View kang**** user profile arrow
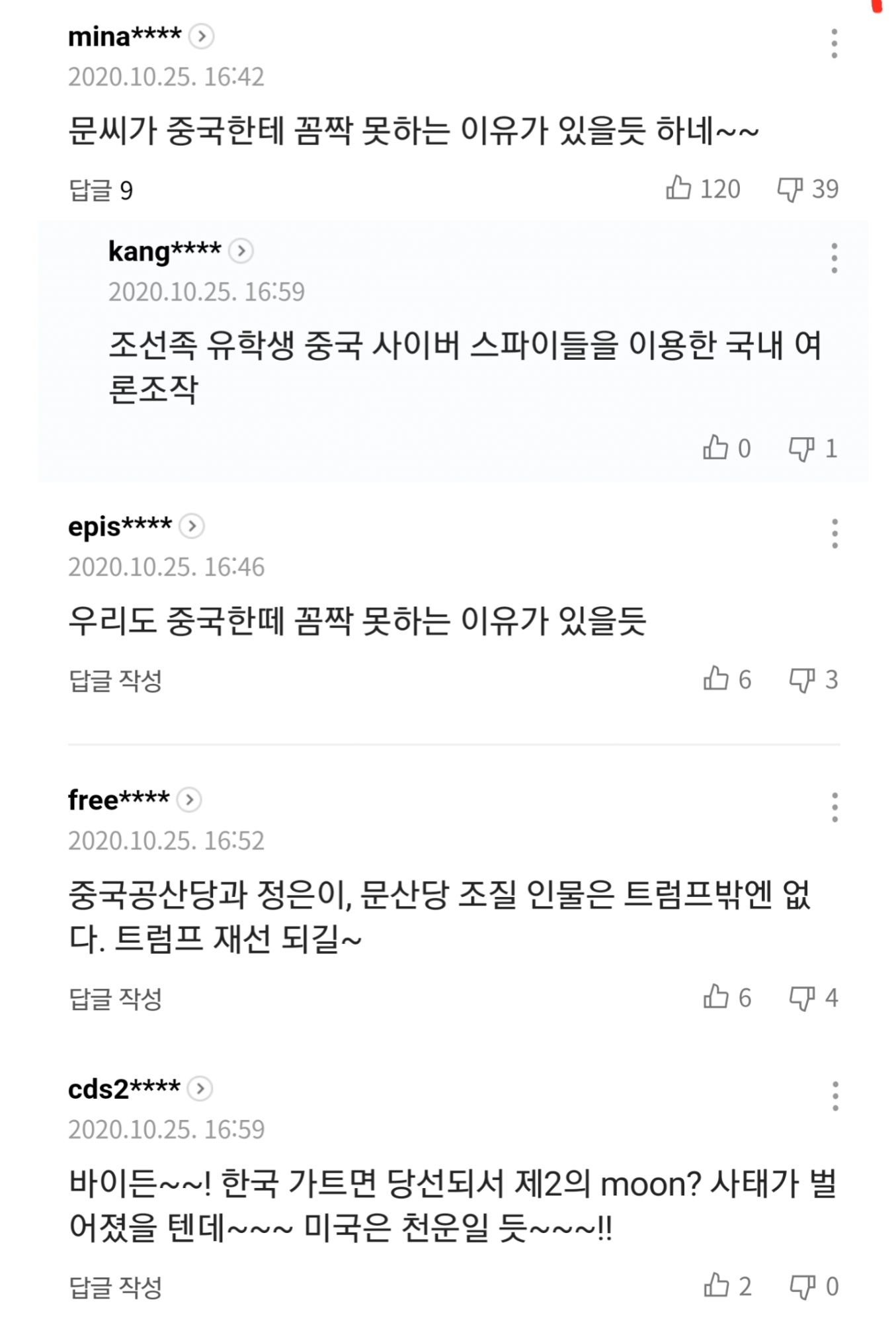The height and width of the screenshot is (1323, 896). pos(241,251)
